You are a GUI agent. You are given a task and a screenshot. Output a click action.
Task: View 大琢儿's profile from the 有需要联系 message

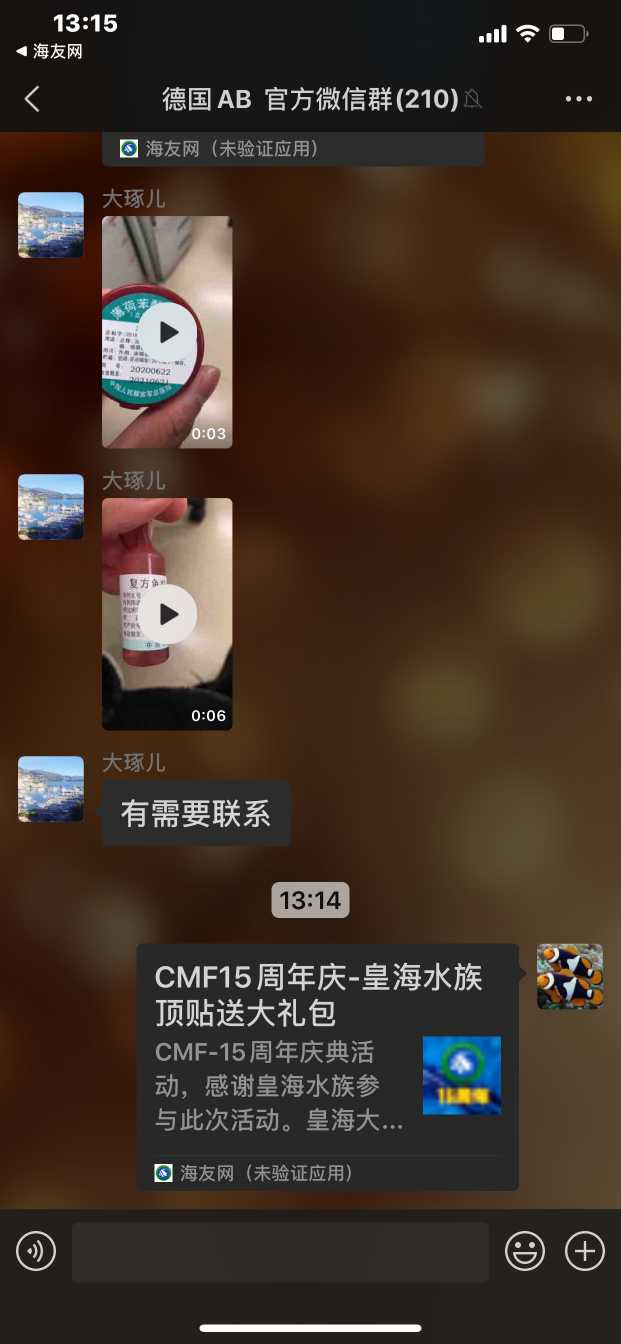51,789
